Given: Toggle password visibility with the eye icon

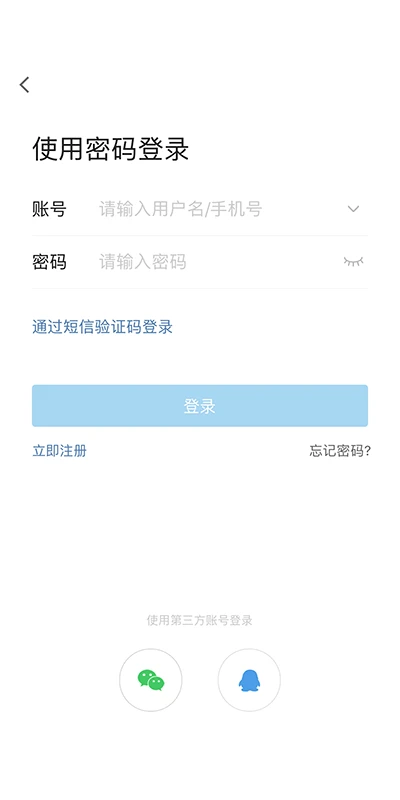Looking at the screenshot, I should point(353,262).
